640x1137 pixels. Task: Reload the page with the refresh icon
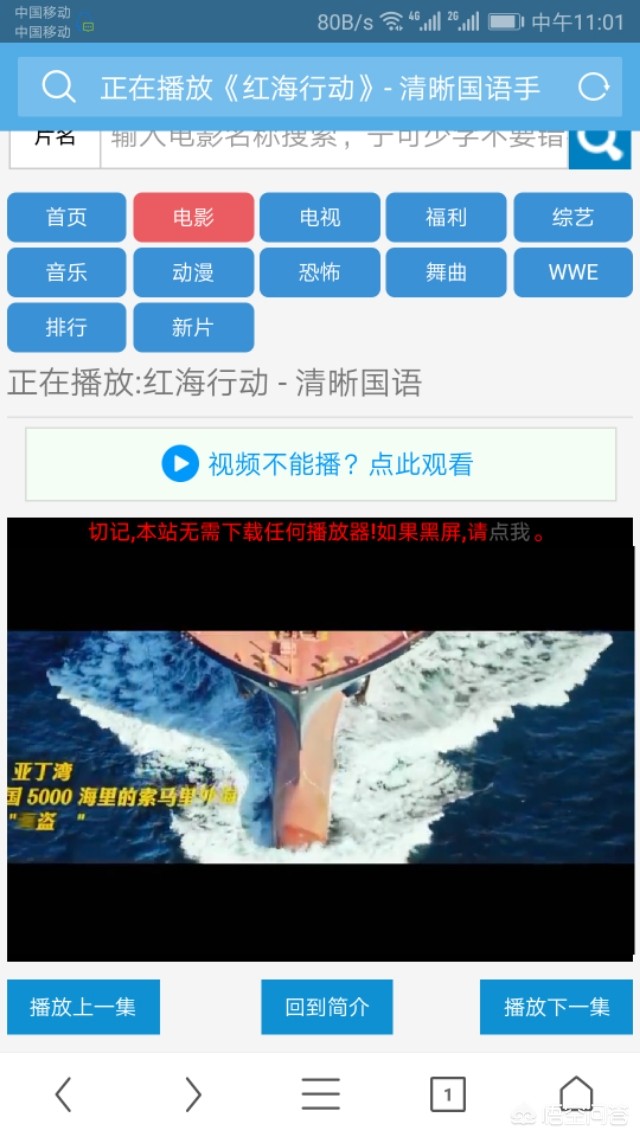coord(594,87)
